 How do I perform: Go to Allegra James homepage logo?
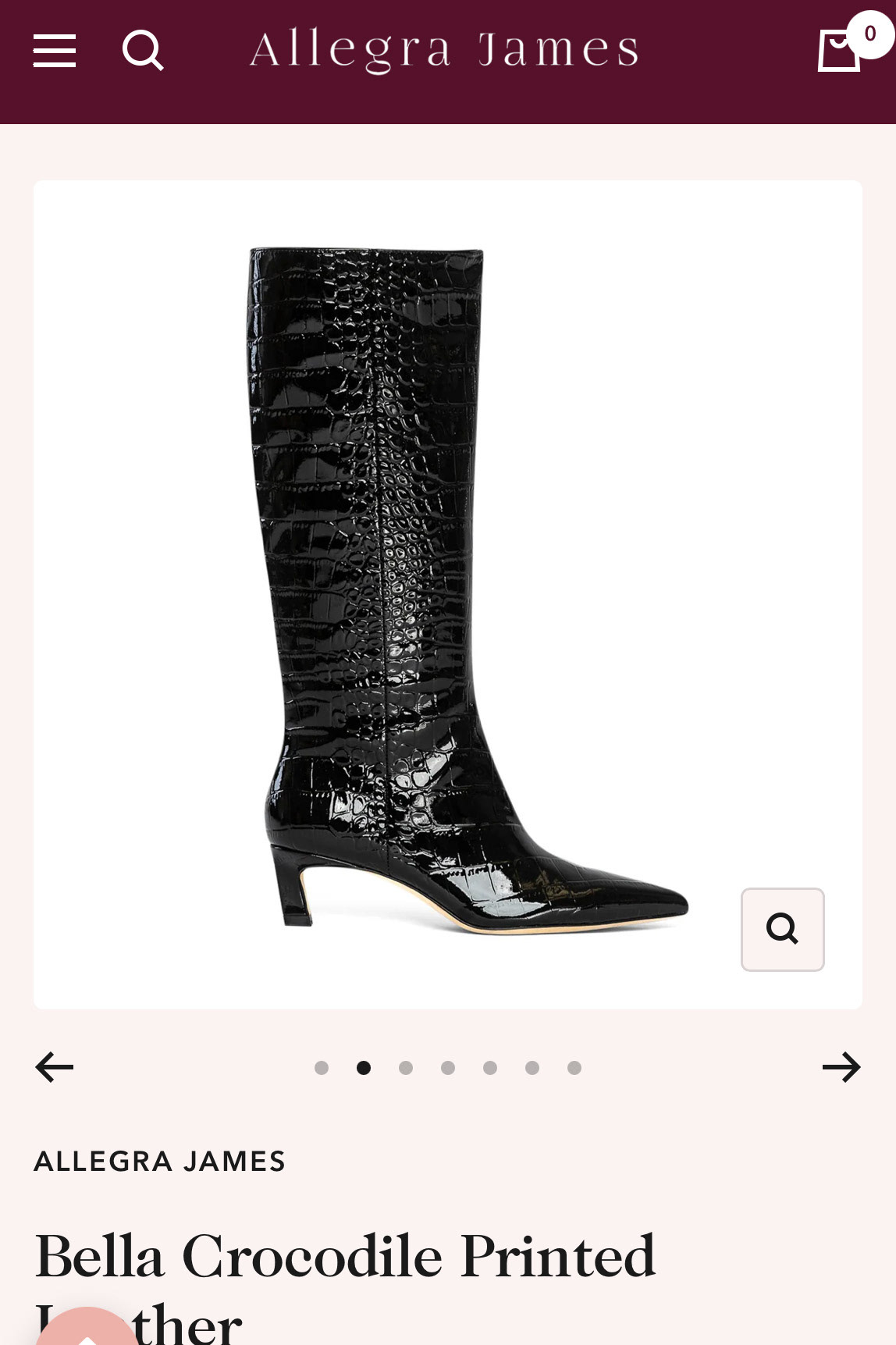[x=444, y=50]
